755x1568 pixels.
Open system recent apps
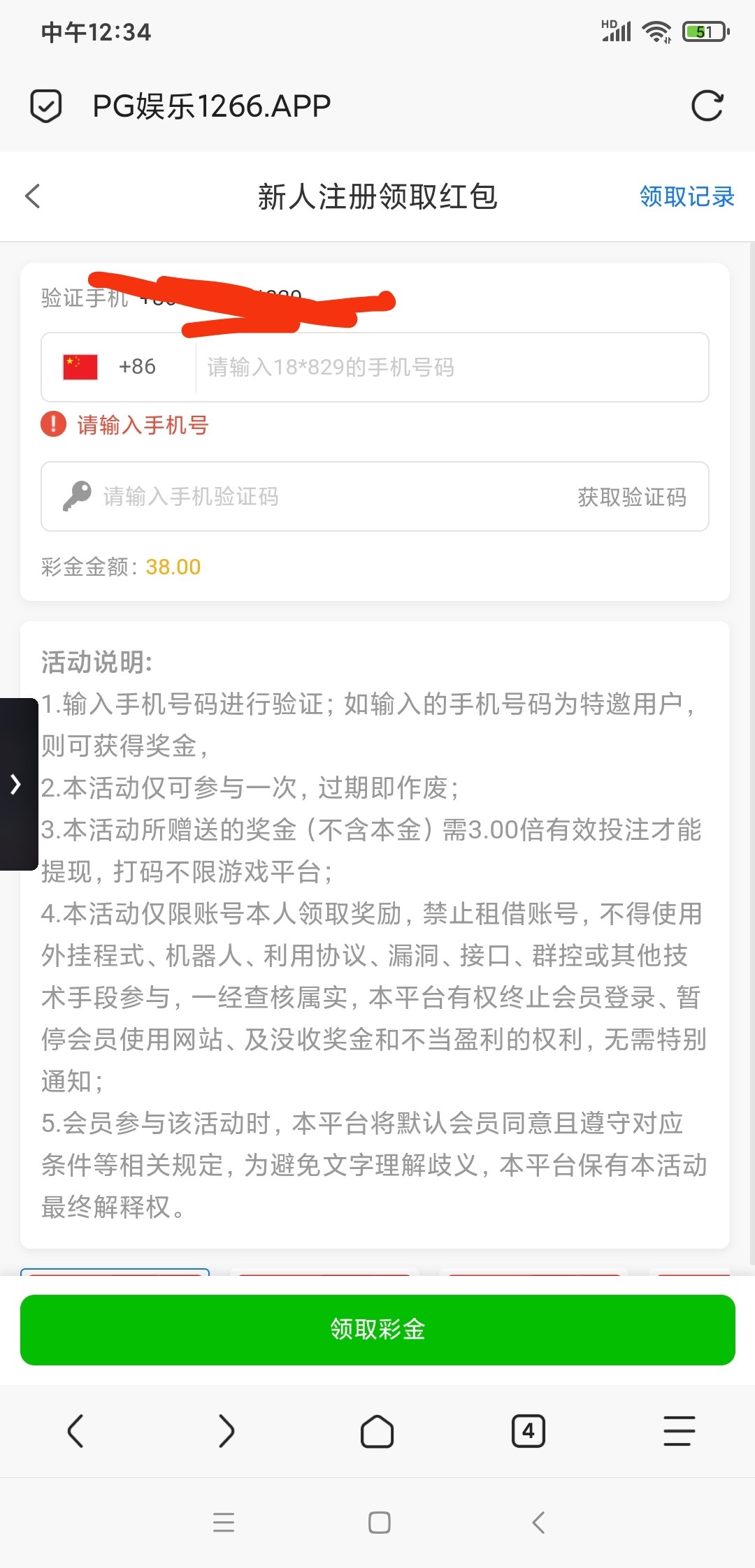click(x=224, y=1522)
